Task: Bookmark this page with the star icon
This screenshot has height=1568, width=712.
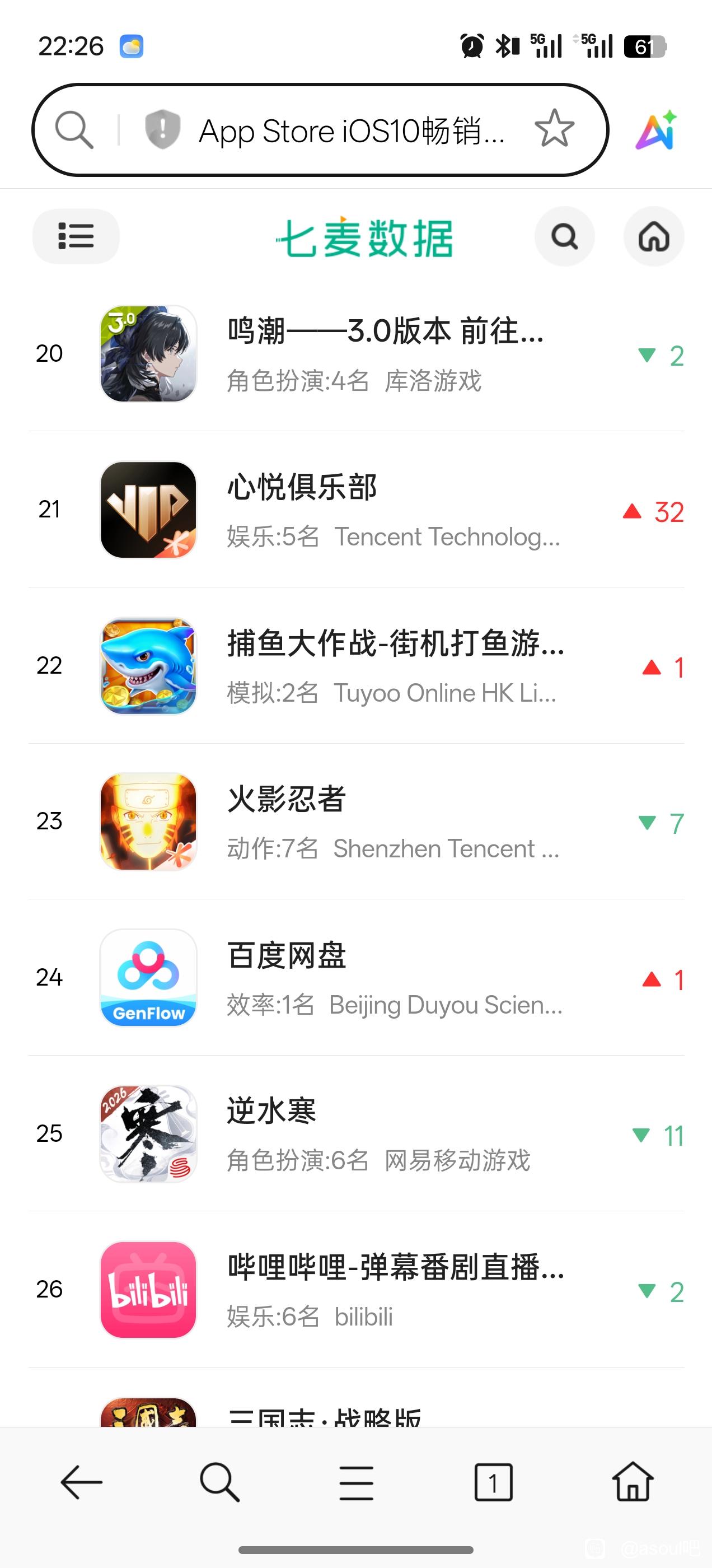Action: (x=554, y=129)
